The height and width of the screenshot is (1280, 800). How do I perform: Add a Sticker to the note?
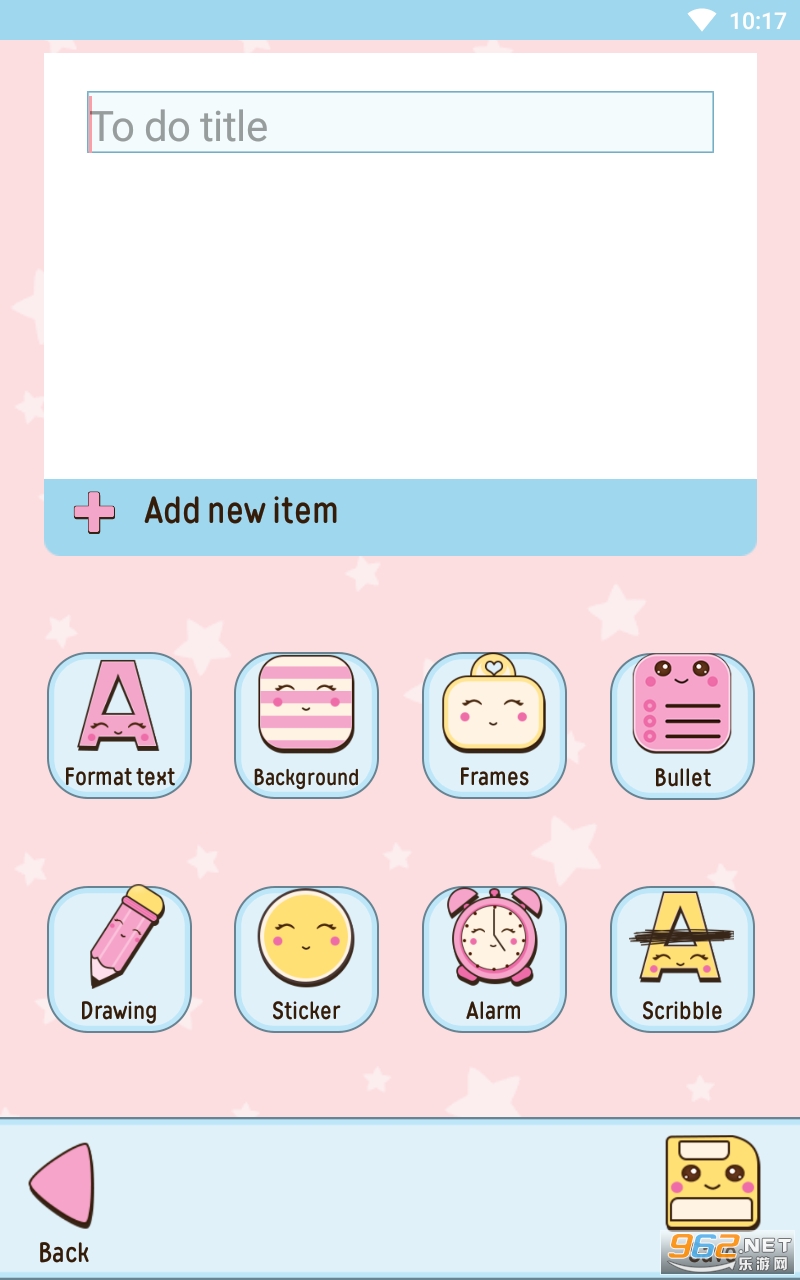pyautogui.click(x=306, y=959)
